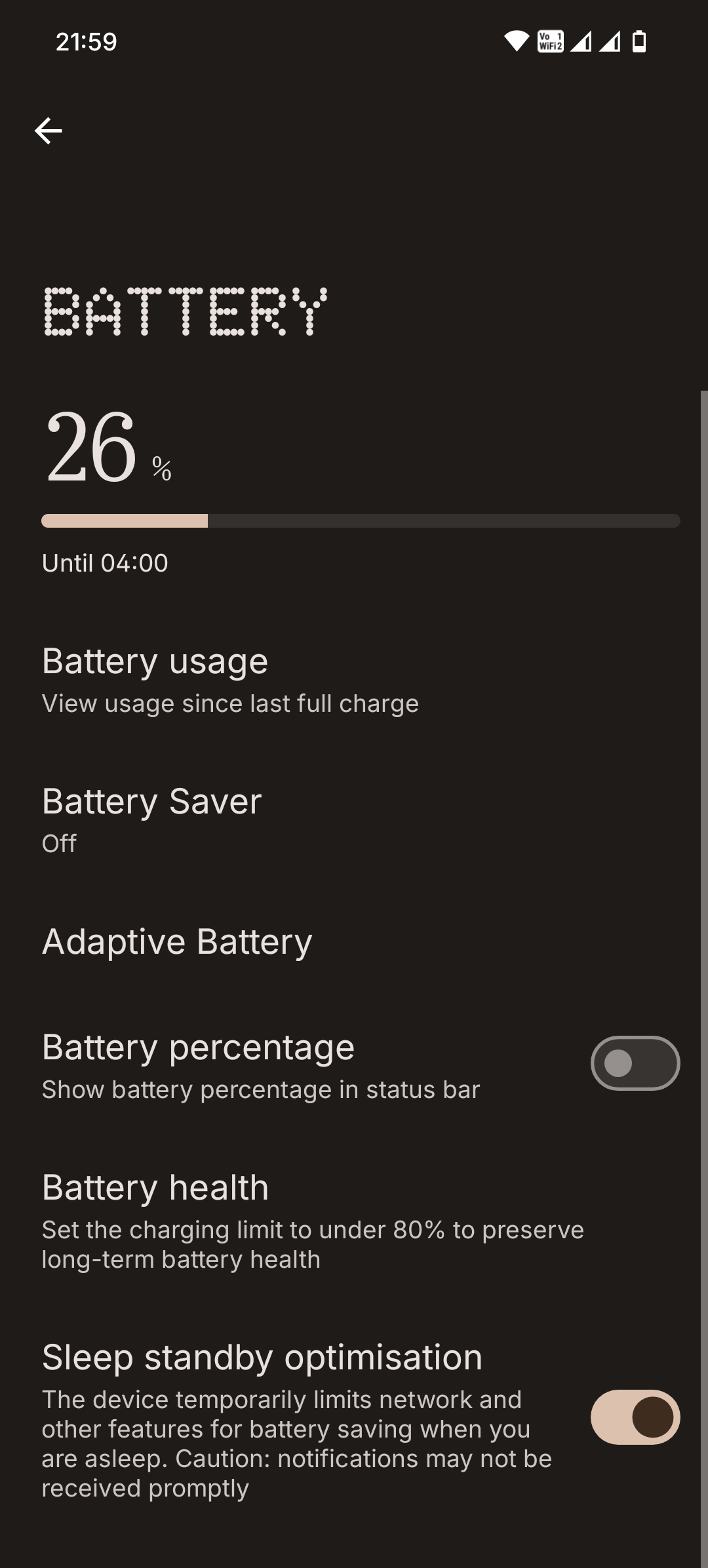
Task: Go back using the arrow icon
Action: [x=49, y=131]
